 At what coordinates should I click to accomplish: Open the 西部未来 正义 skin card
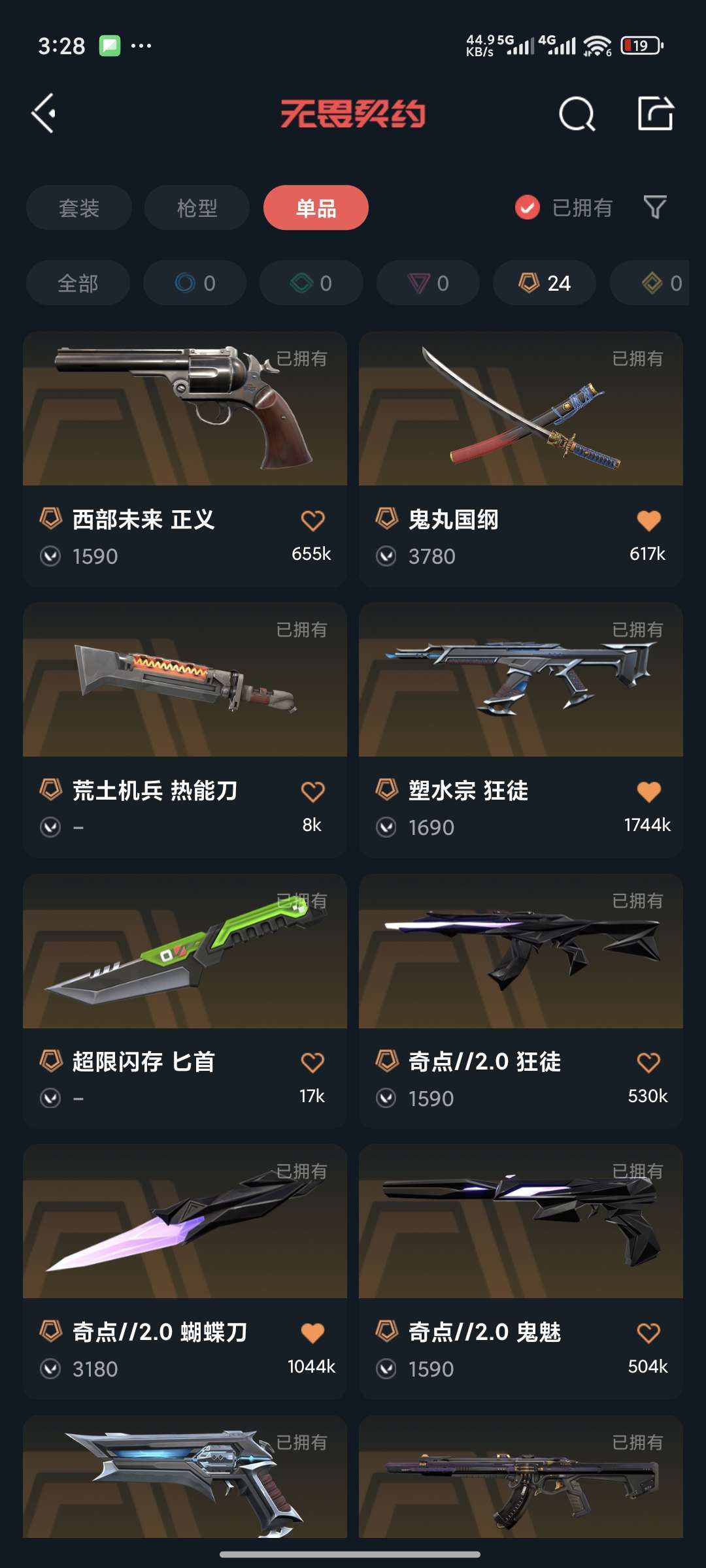tap(185, 459)
